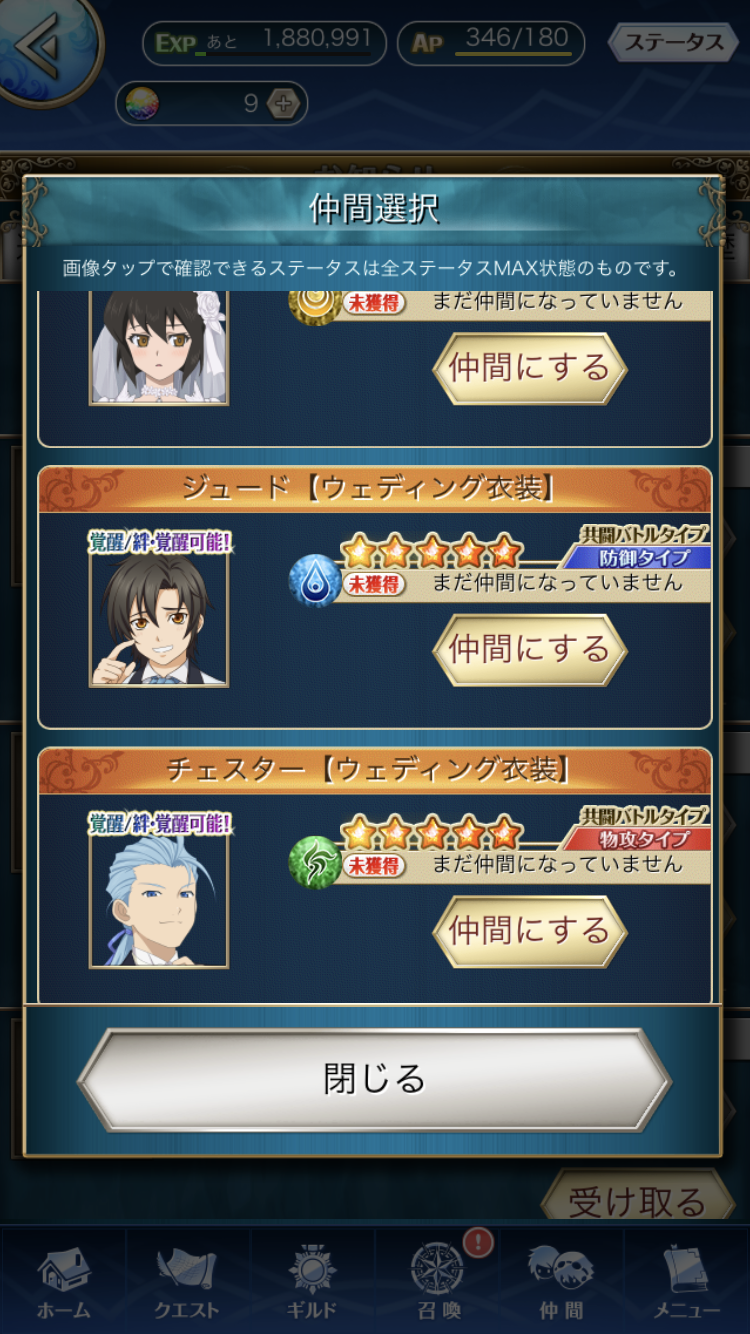
Task: Open the メニュー tab
Action: pyautogui.click(x=687, y=1282)
